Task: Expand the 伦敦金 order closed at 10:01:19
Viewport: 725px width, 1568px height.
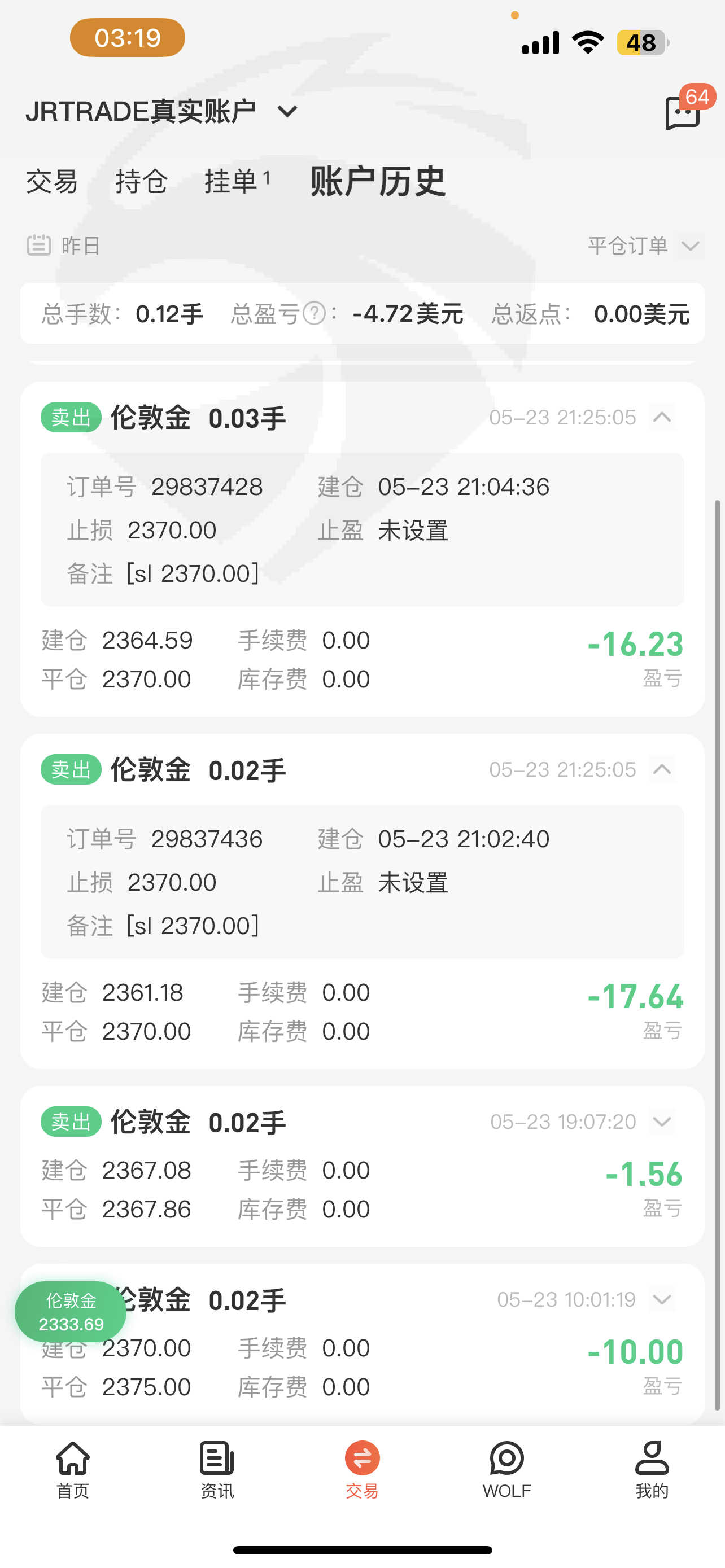Action: pyautogui.click(x=662, y=1300)
